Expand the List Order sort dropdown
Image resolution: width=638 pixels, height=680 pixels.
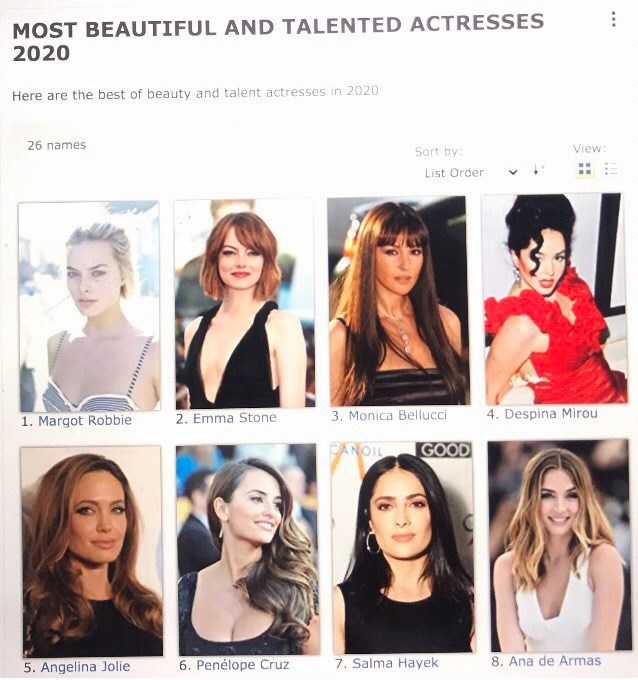pos(470,172)
